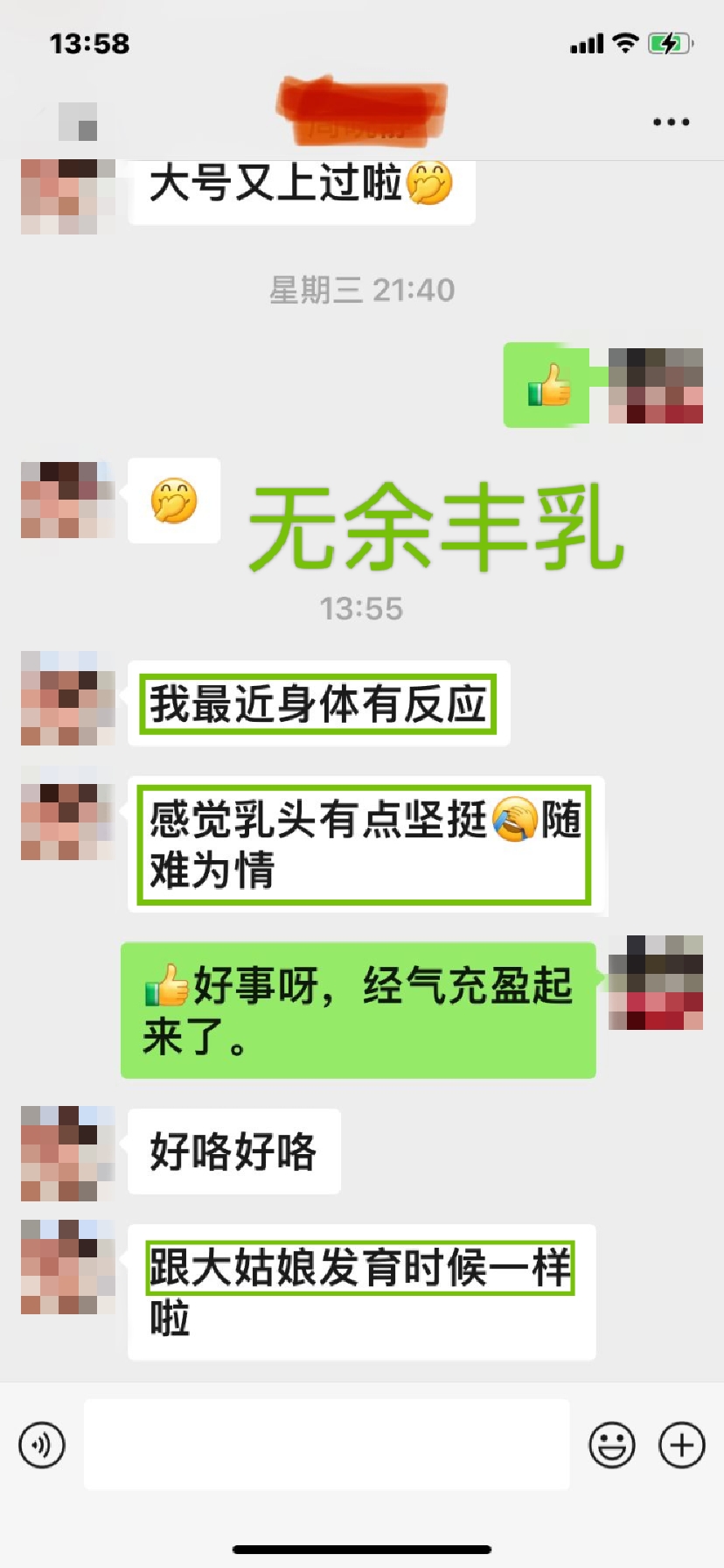Open the emoji sticker panel
The height and width of the screenshot is (1568, 724).
click(611, 1445)
